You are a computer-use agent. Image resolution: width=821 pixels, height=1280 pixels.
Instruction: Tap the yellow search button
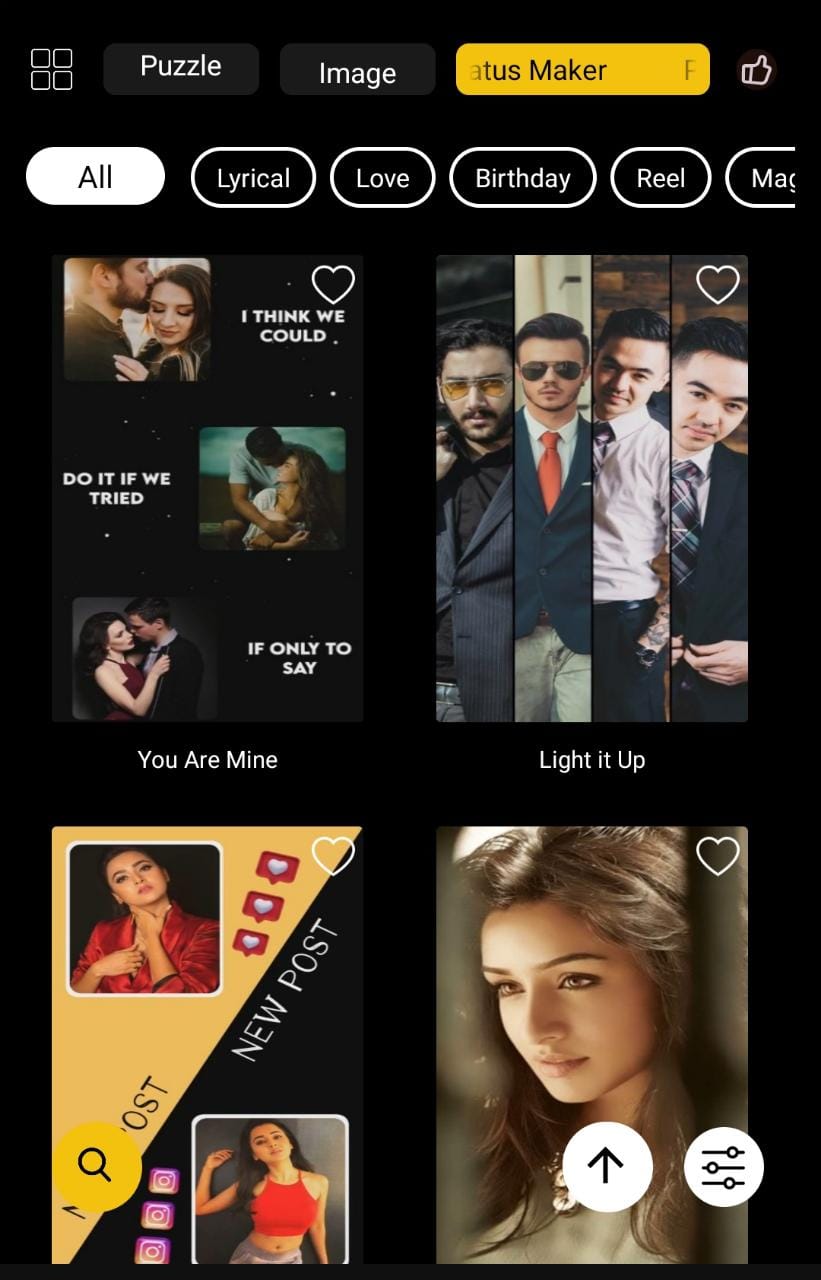96,1166
